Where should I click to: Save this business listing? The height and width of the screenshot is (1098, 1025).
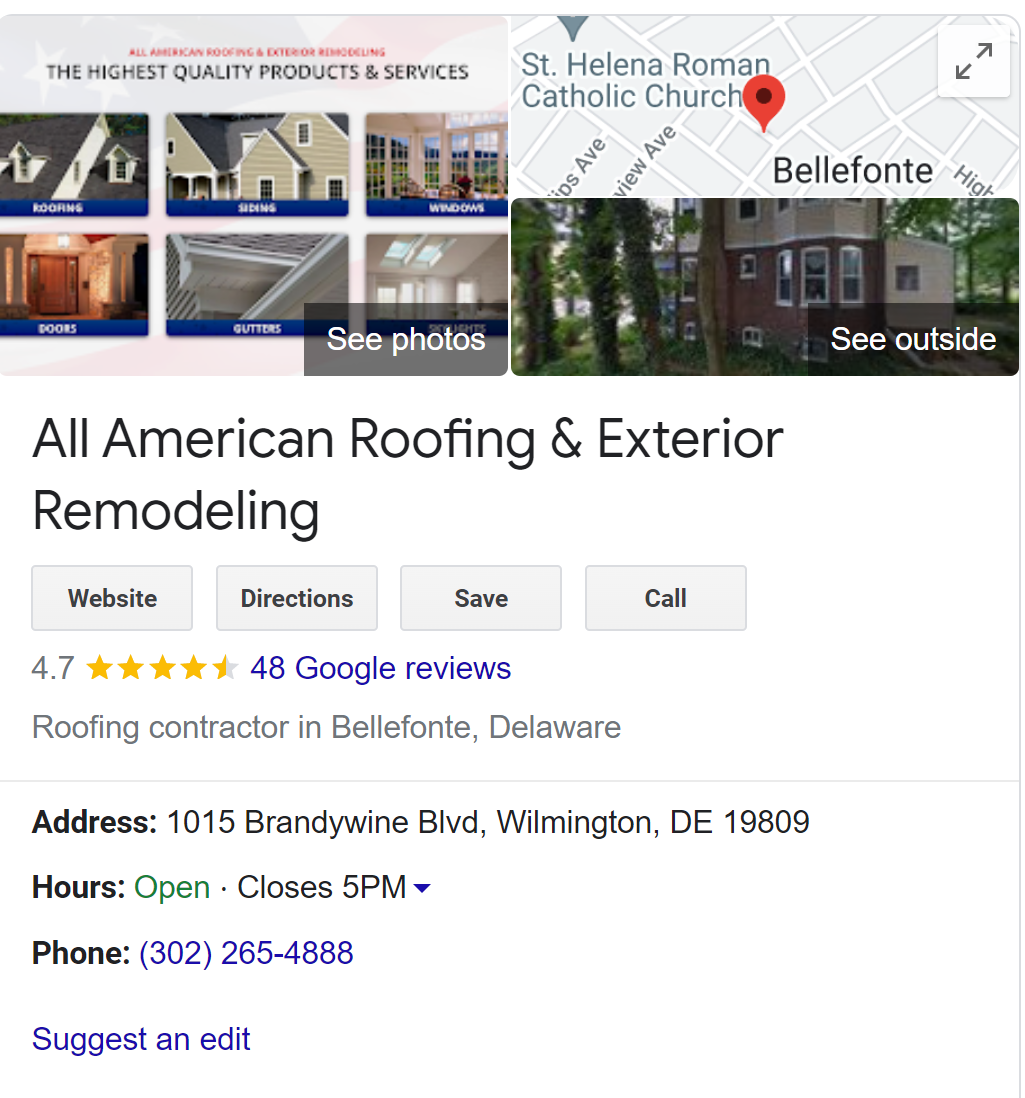pos(481,598)
